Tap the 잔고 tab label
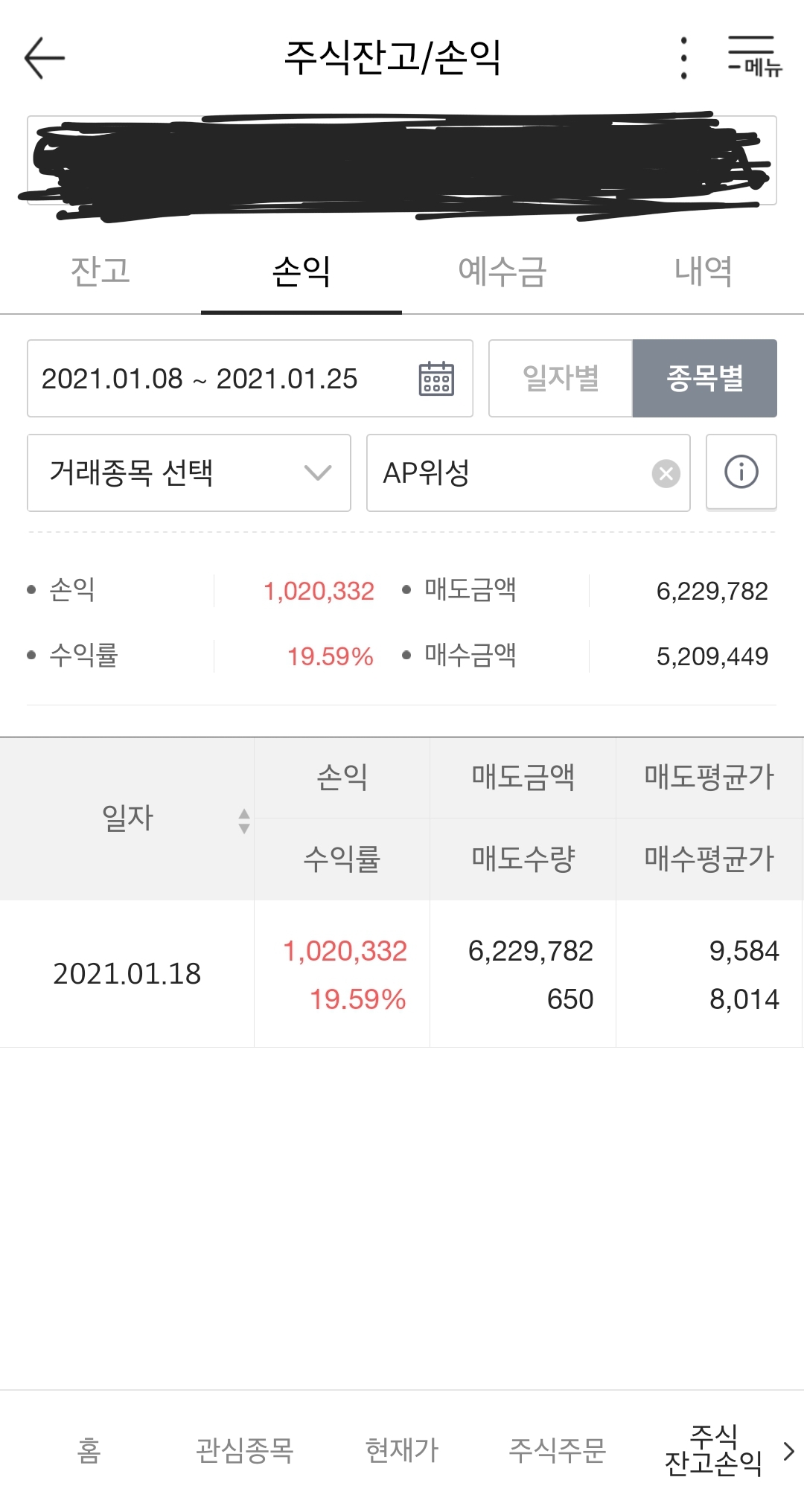 point(100,272)
